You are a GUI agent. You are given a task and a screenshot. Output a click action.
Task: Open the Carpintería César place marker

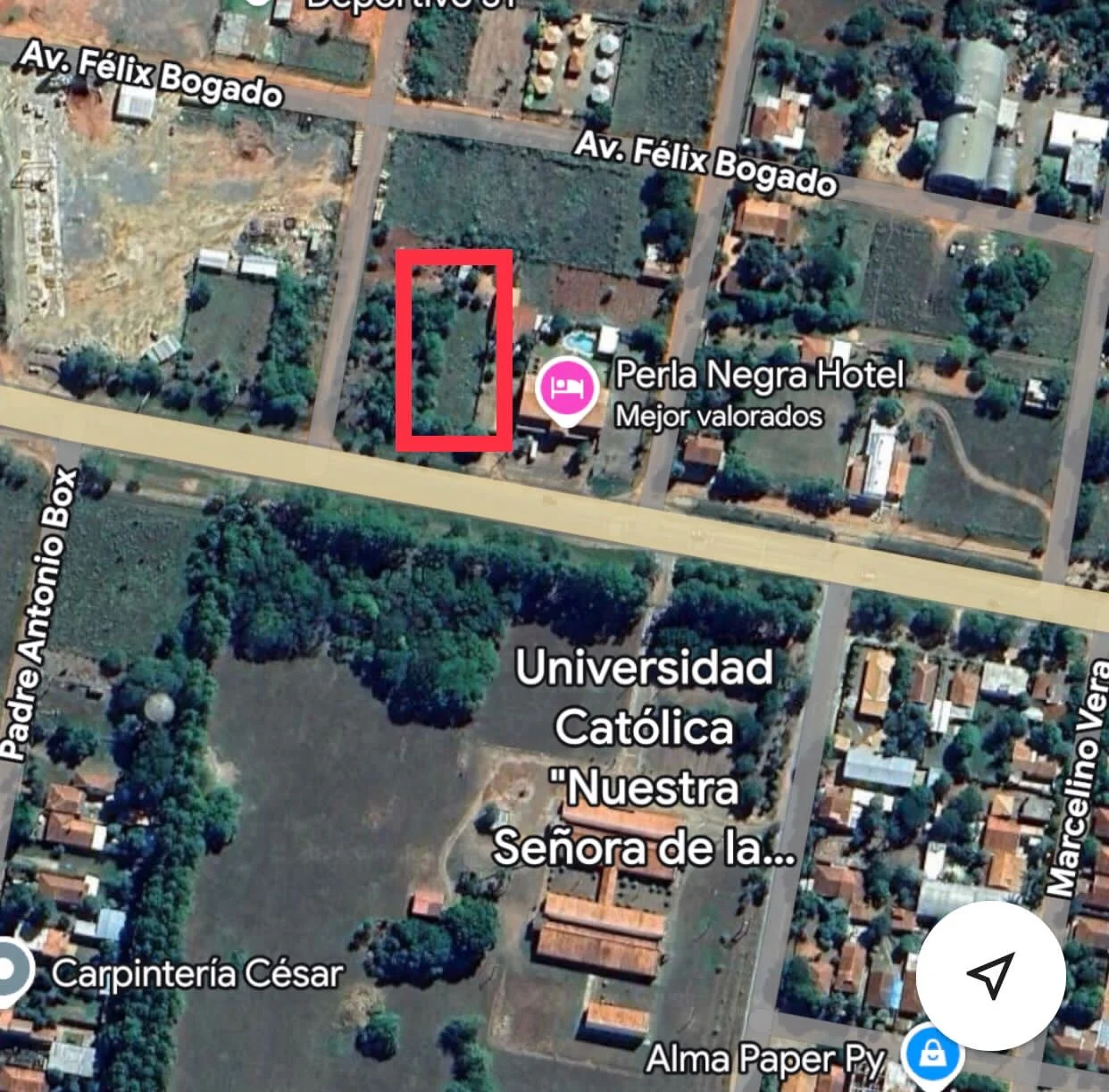(x=11, y=971)
